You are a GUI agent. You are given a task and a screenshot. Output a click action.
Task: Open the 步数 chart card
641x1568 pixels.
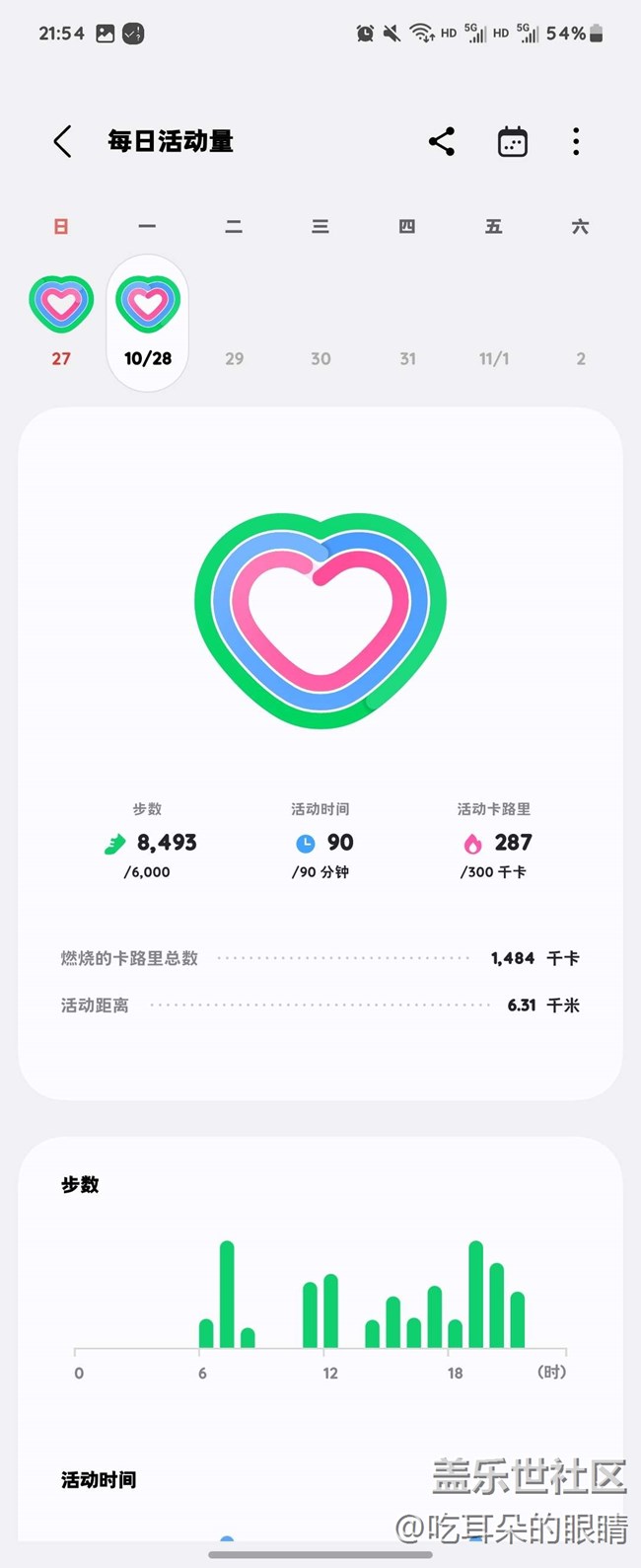point(320,1273)
